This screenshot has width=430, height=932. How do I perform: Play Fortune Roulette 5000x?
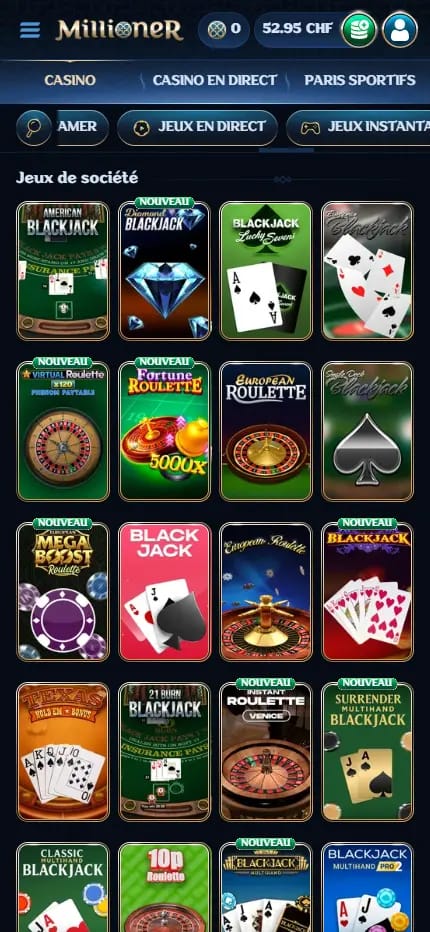[164, 431]
